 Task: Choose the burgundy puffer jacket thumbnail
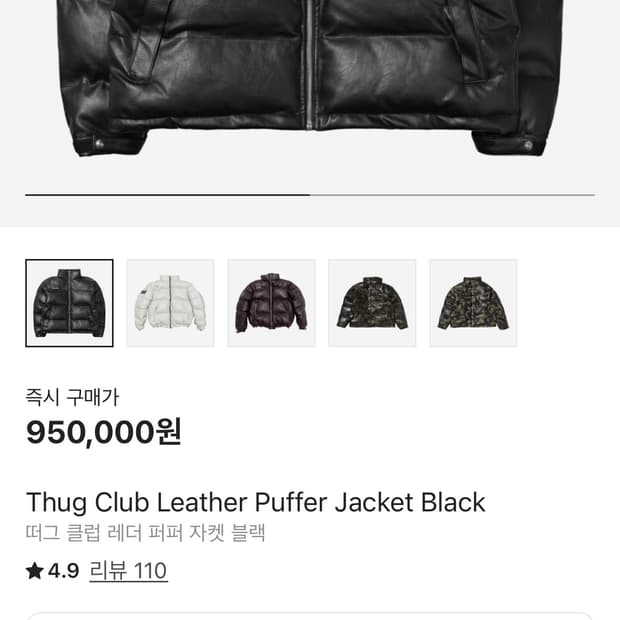tap(271, 303)
